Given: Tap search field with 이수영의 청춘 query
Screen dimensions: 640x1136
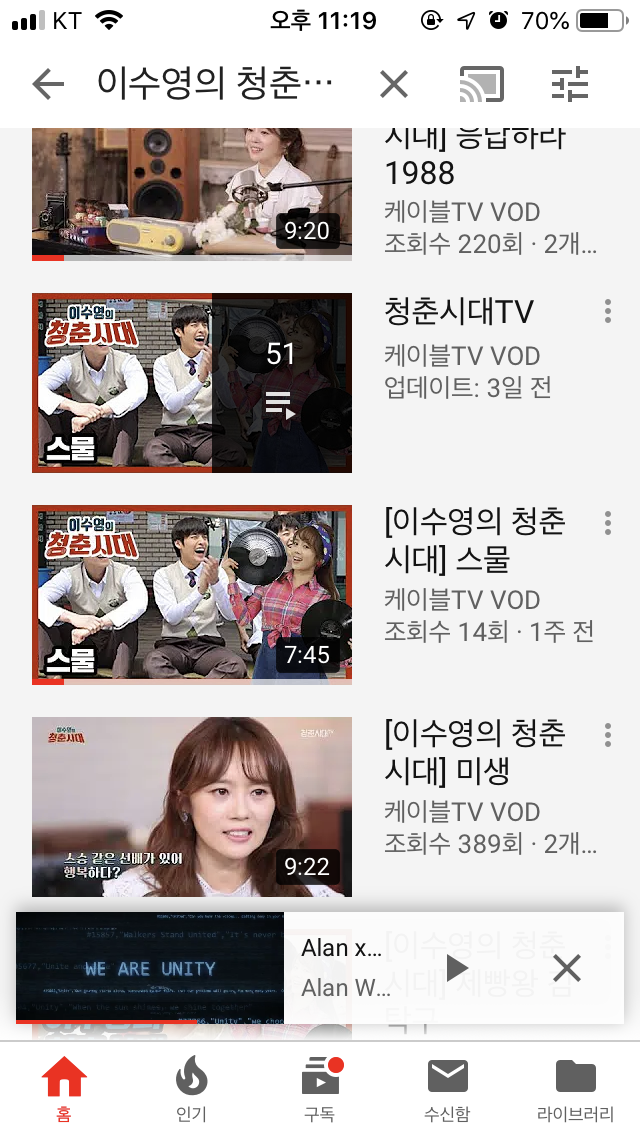Looking at the screenshot, I should 215,85.
